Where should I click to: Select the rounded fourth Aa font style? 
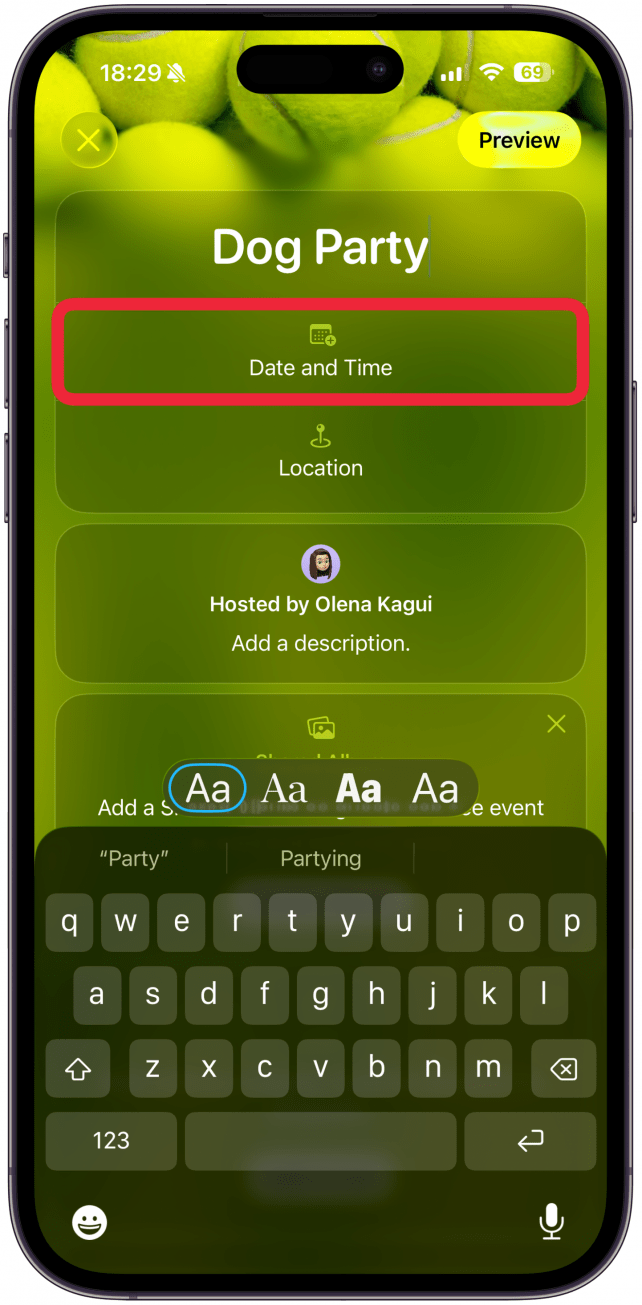435,788
